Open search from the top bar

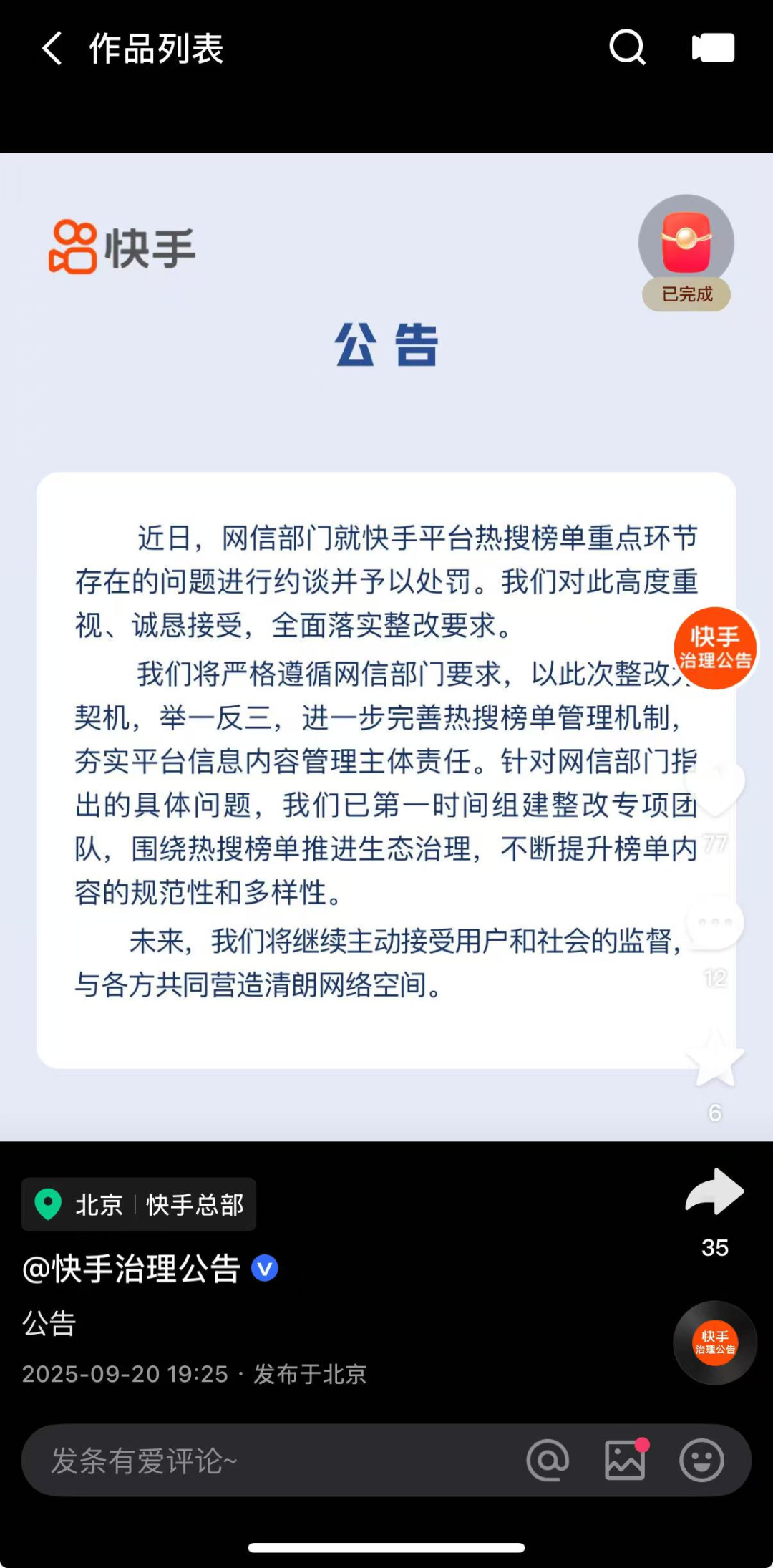[x=627, y=48]
